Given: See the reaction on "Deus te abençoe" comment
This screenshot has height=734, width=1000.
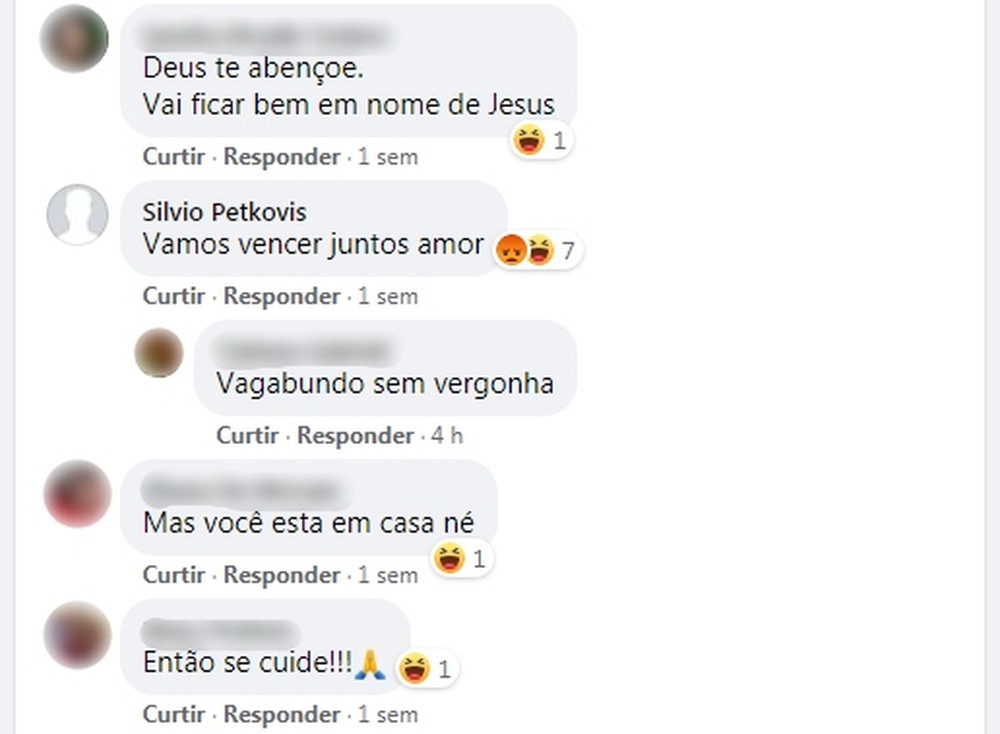Looking at the screenshot, I should pyautogui.click(x=540, y=141).
